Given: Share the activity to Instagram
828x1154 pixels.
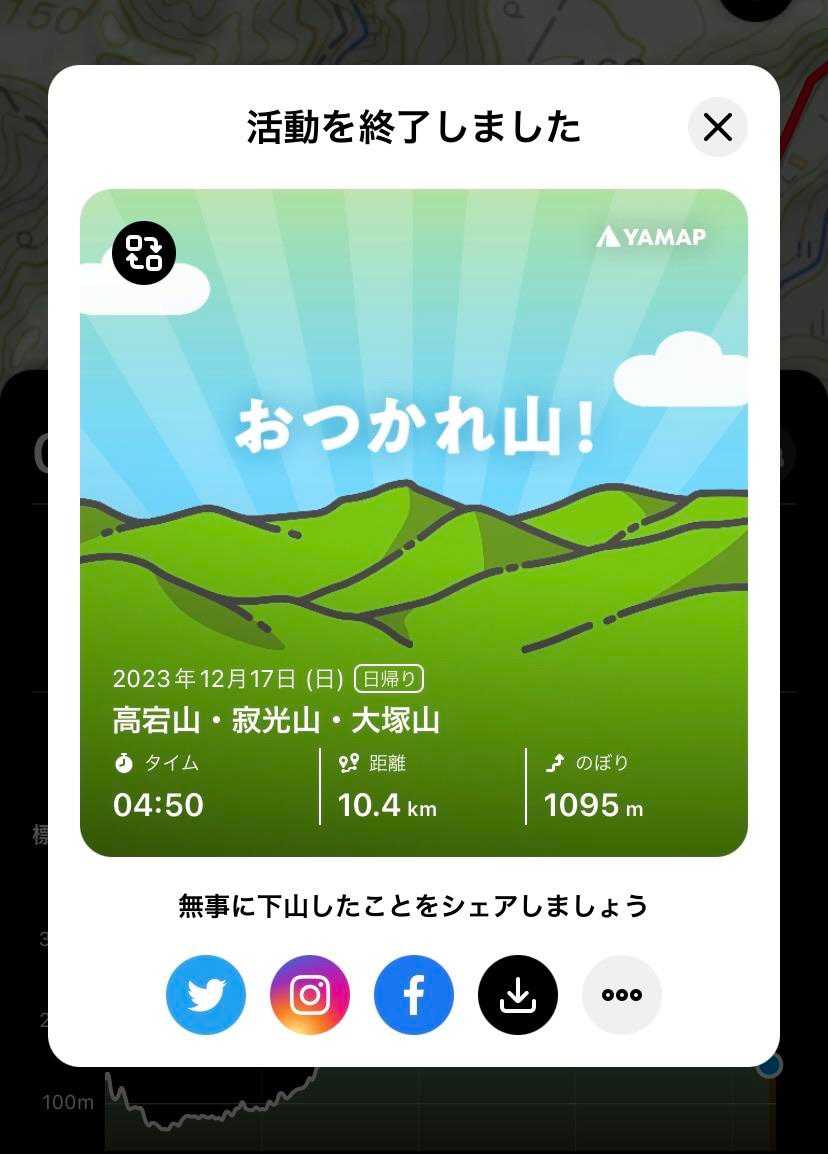Looking at the screenshot, I should coord(310,995).
